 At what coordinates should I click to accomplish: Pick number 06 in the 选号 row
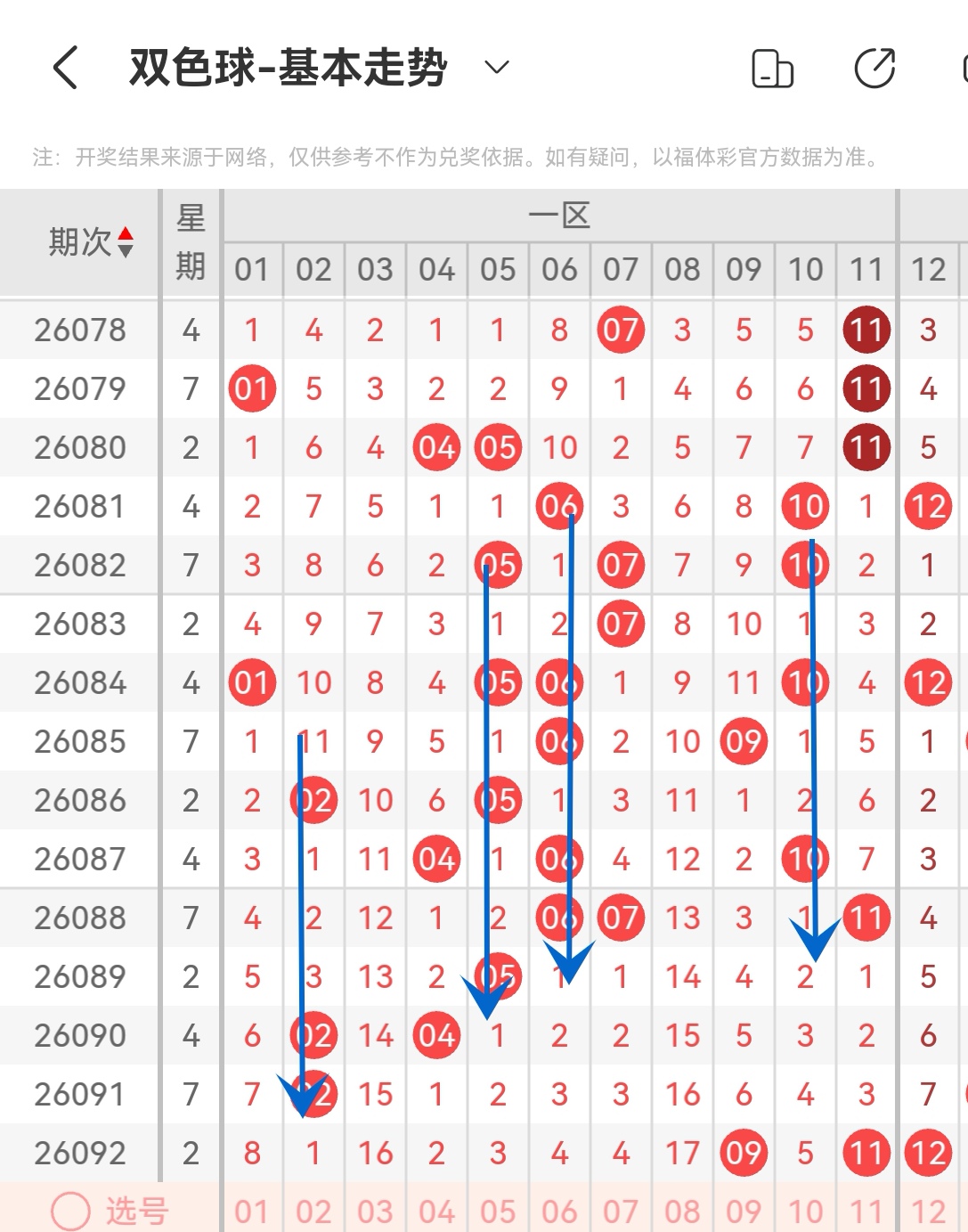559,1211
